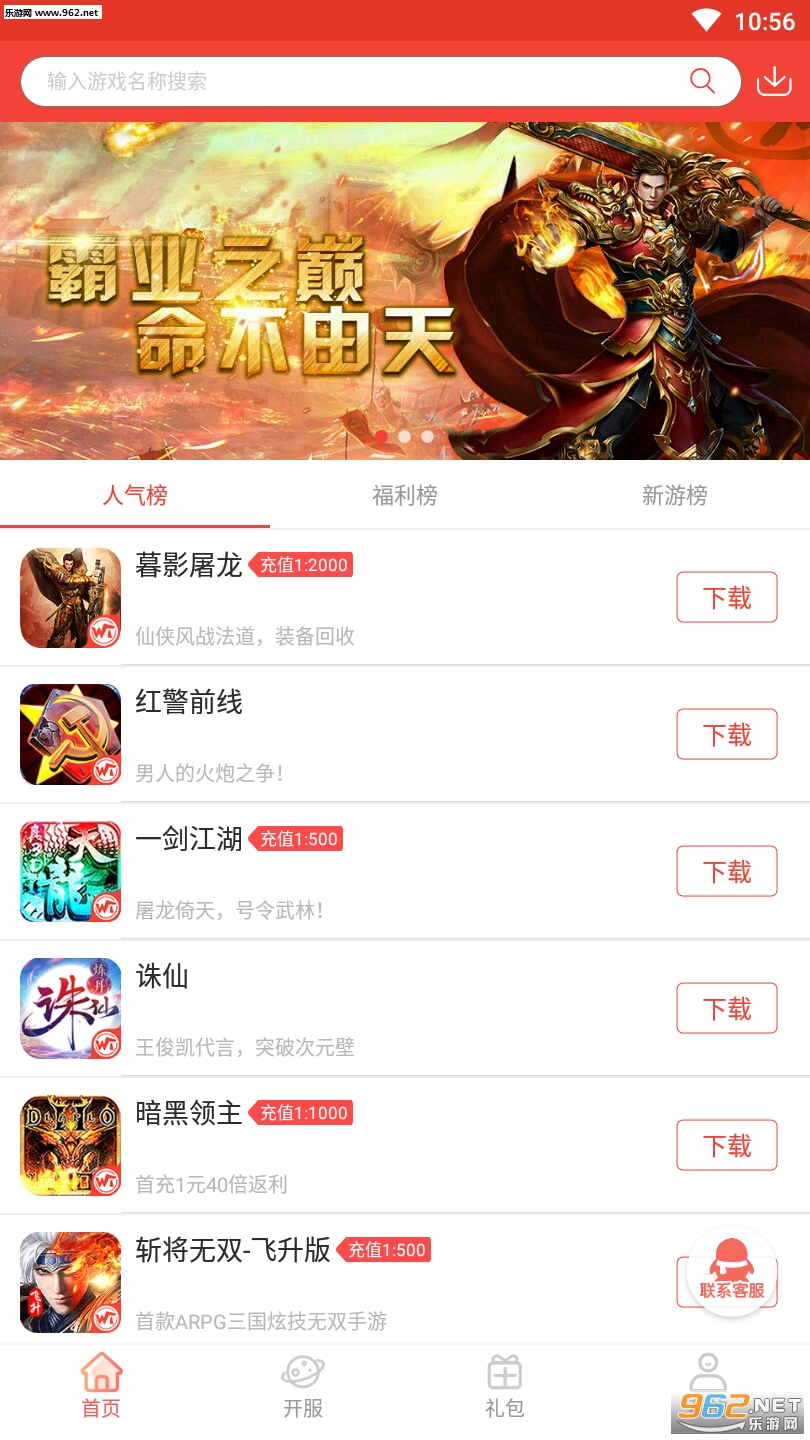Open the downloads manager icon
Image resolution: width=810 pixels, height=1440 pixels.
(x=774, y=82)
